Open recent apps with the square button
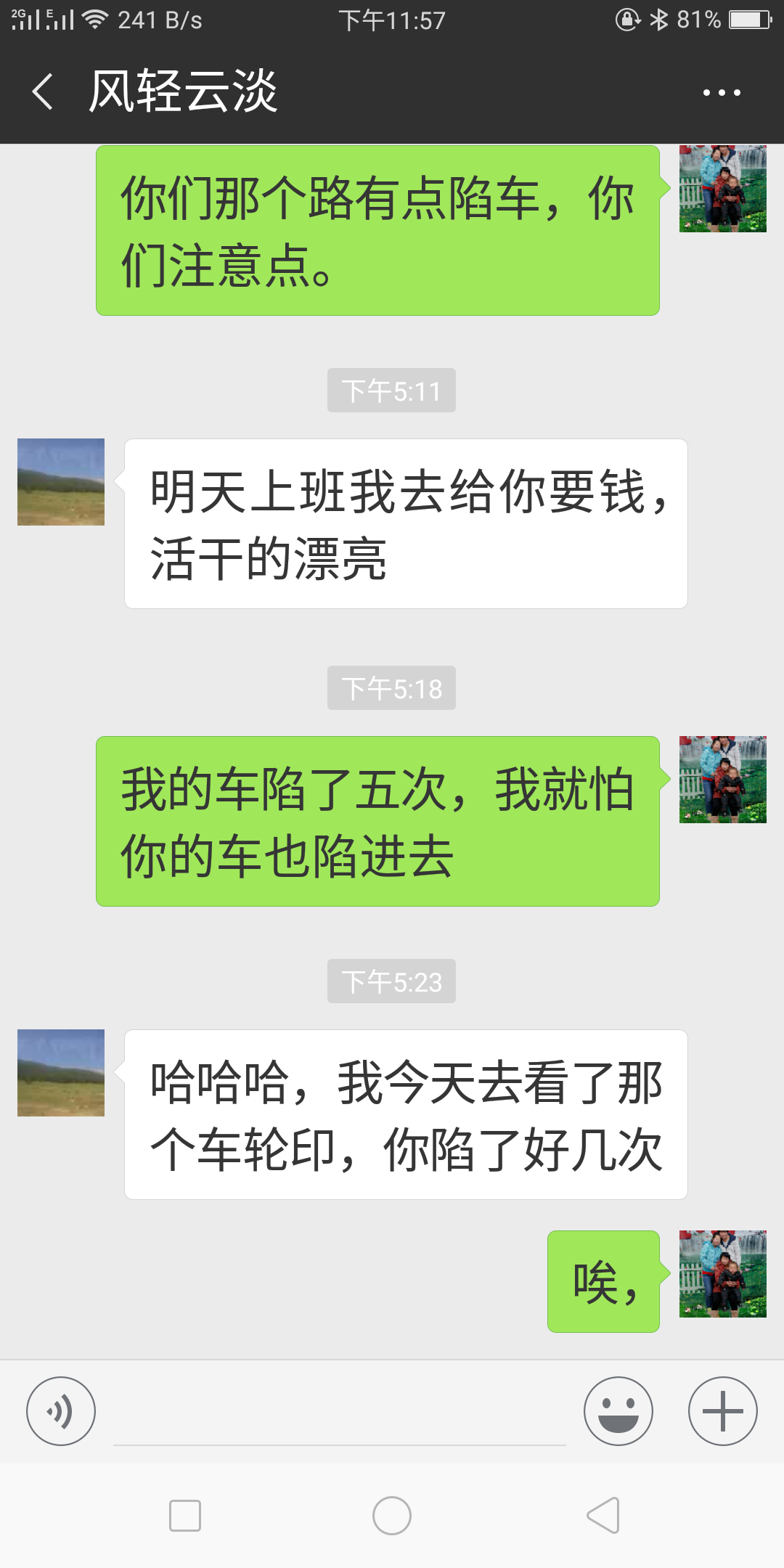Image resolution: width=784 pixels, height=1568 pixels. 185,1516
